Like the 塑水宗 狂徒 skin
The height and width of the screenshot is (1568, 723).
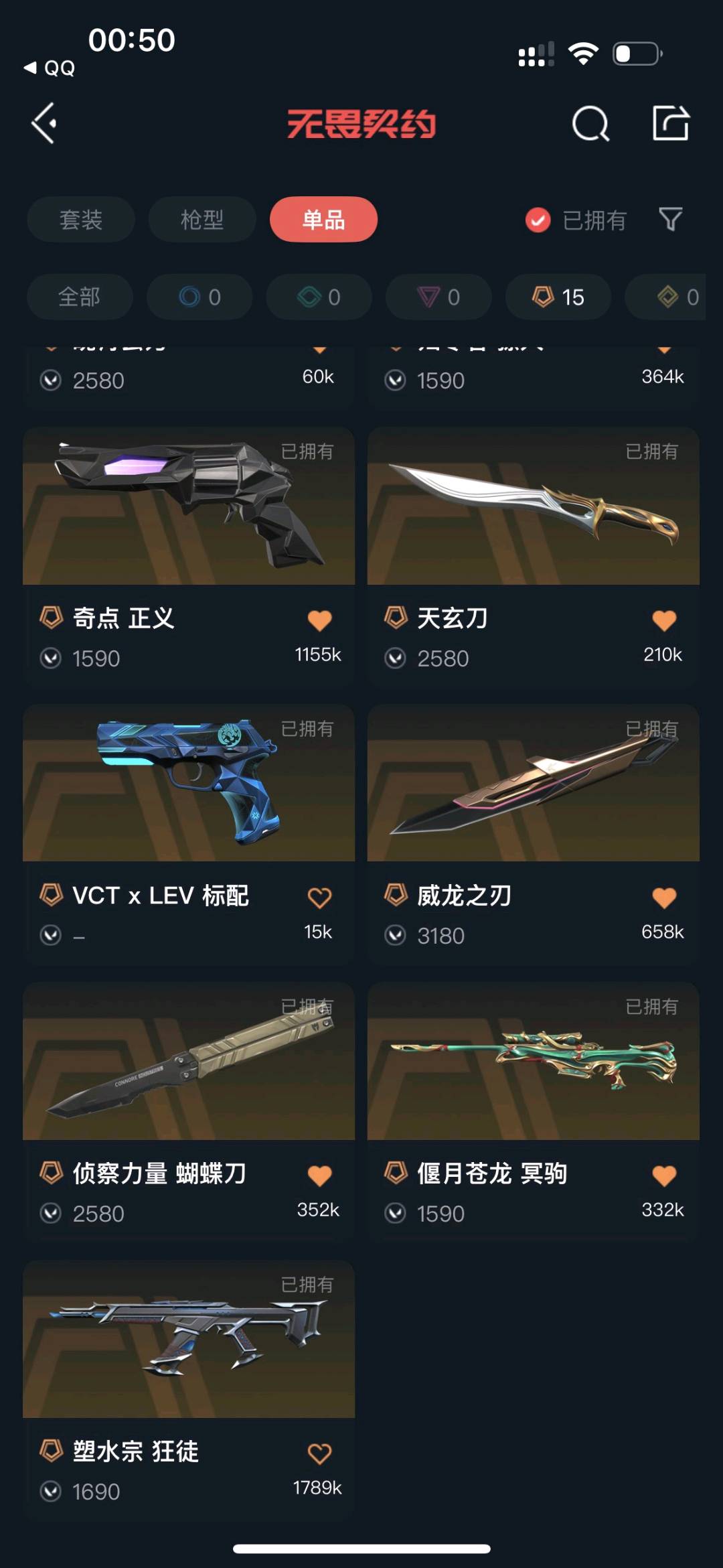(319, 1453)
